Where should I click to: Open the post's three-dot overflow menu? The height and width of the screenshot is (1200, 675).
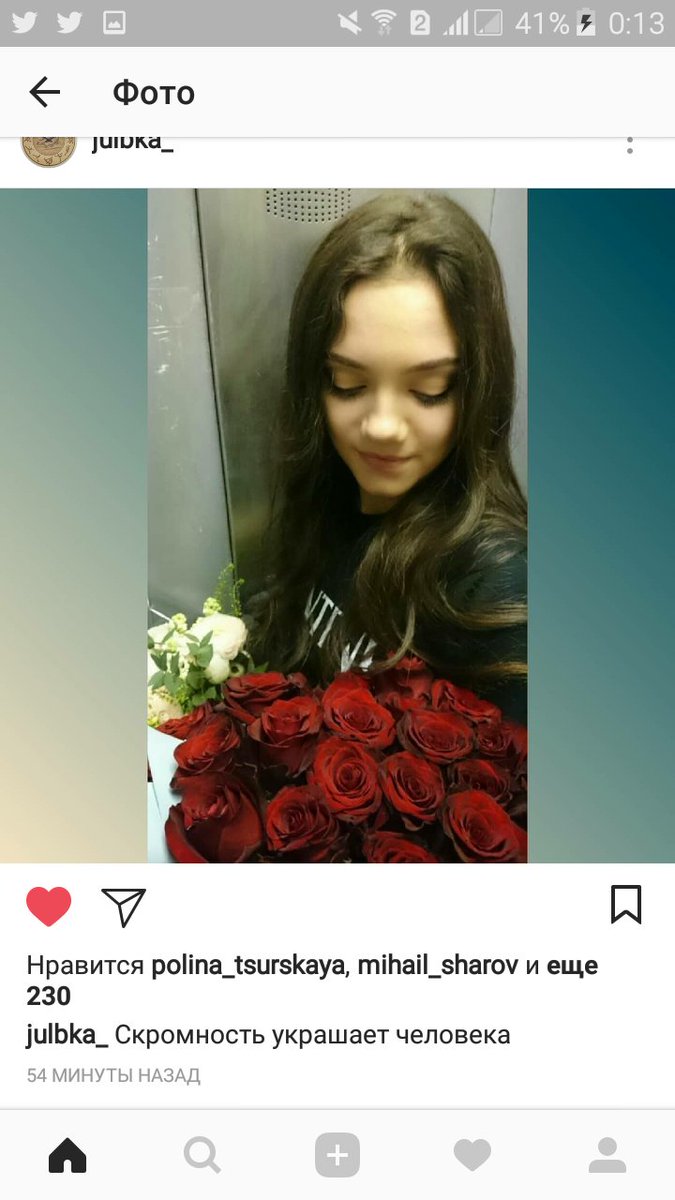(x=629, y=146)
